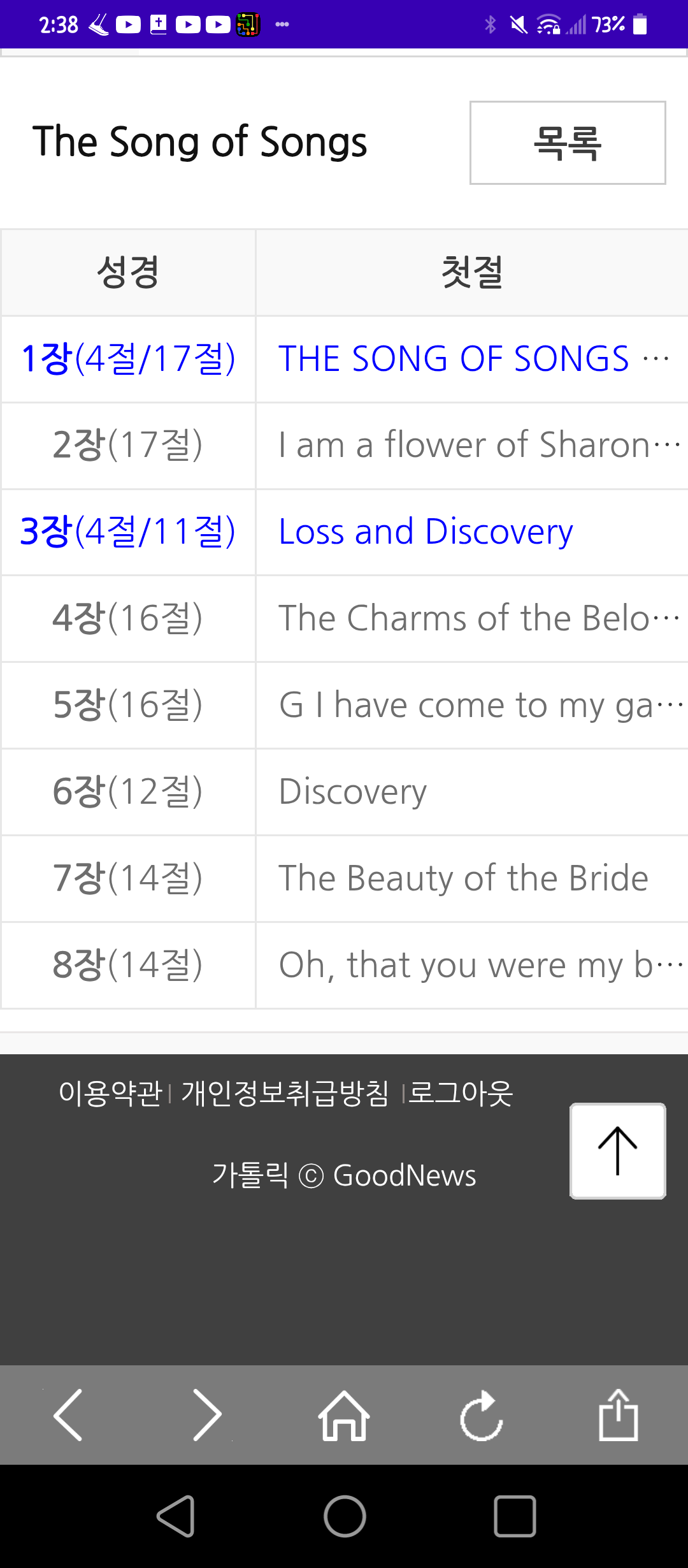
Task: Open the 목록 list button
Action: 568,143
